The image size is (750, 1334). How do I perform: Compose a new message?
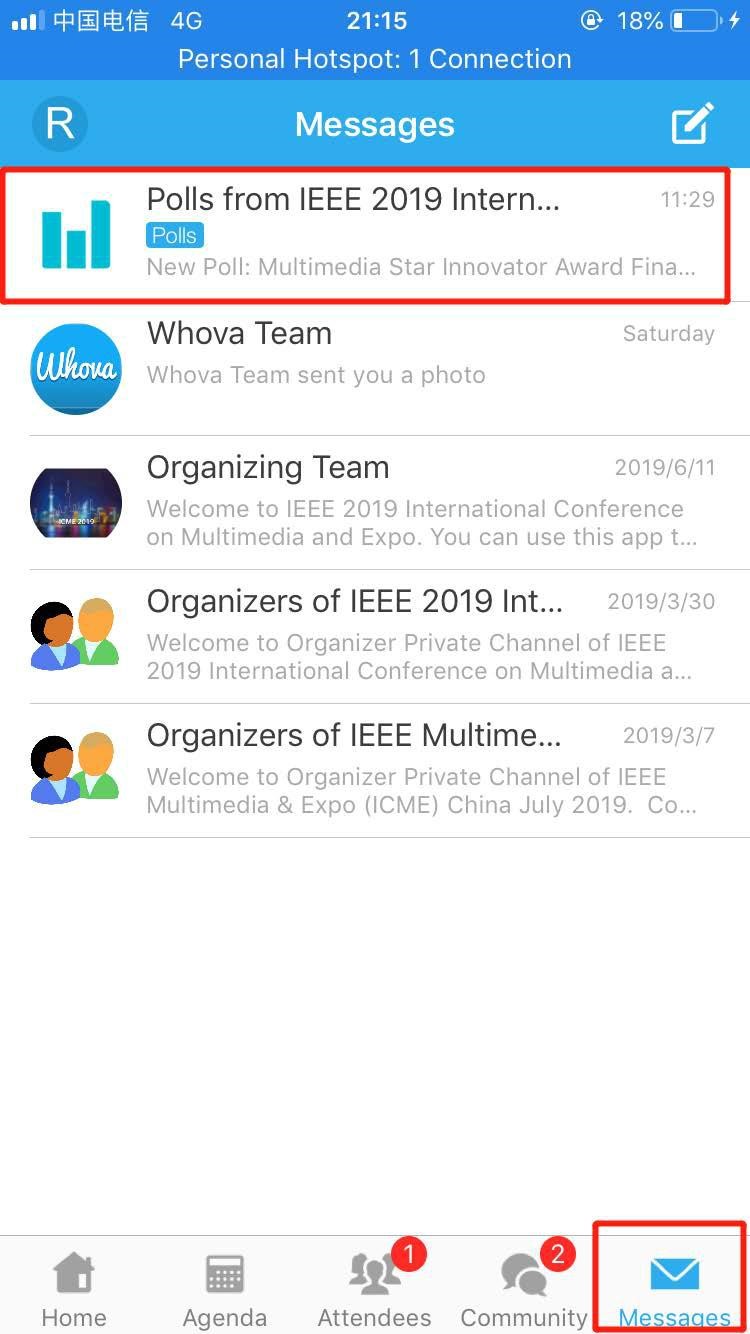click(x=692, y=125)
